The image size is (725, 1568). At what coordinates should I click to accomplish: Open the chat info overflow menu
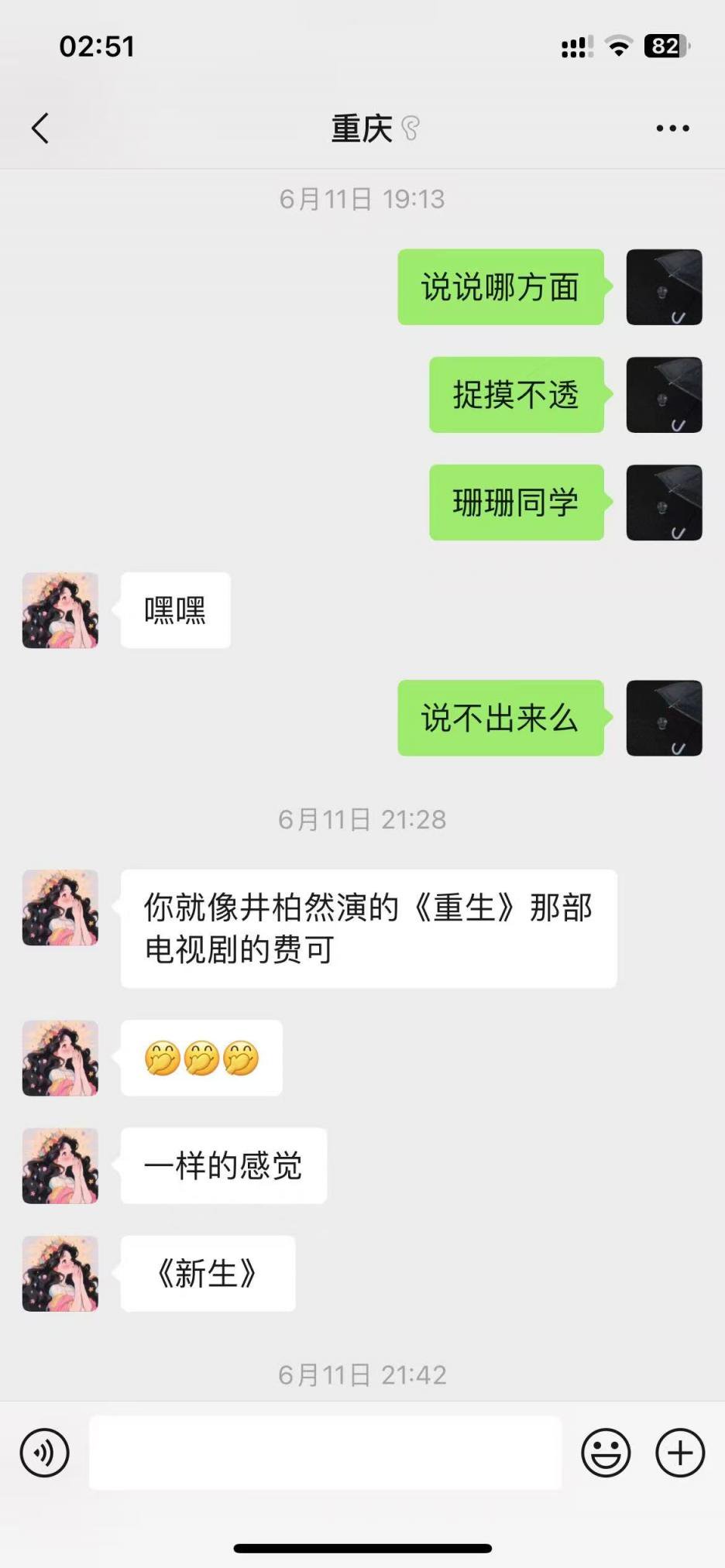pyautogui.click(x=672, y=129)
